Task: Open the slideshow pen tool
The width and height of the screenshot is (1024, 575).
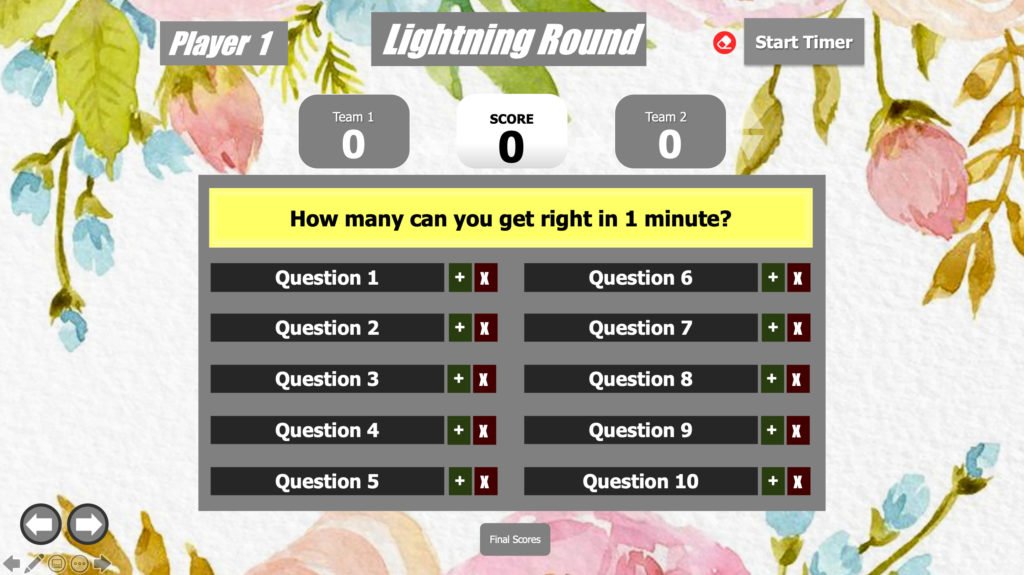Action: [x=35, y=563]
